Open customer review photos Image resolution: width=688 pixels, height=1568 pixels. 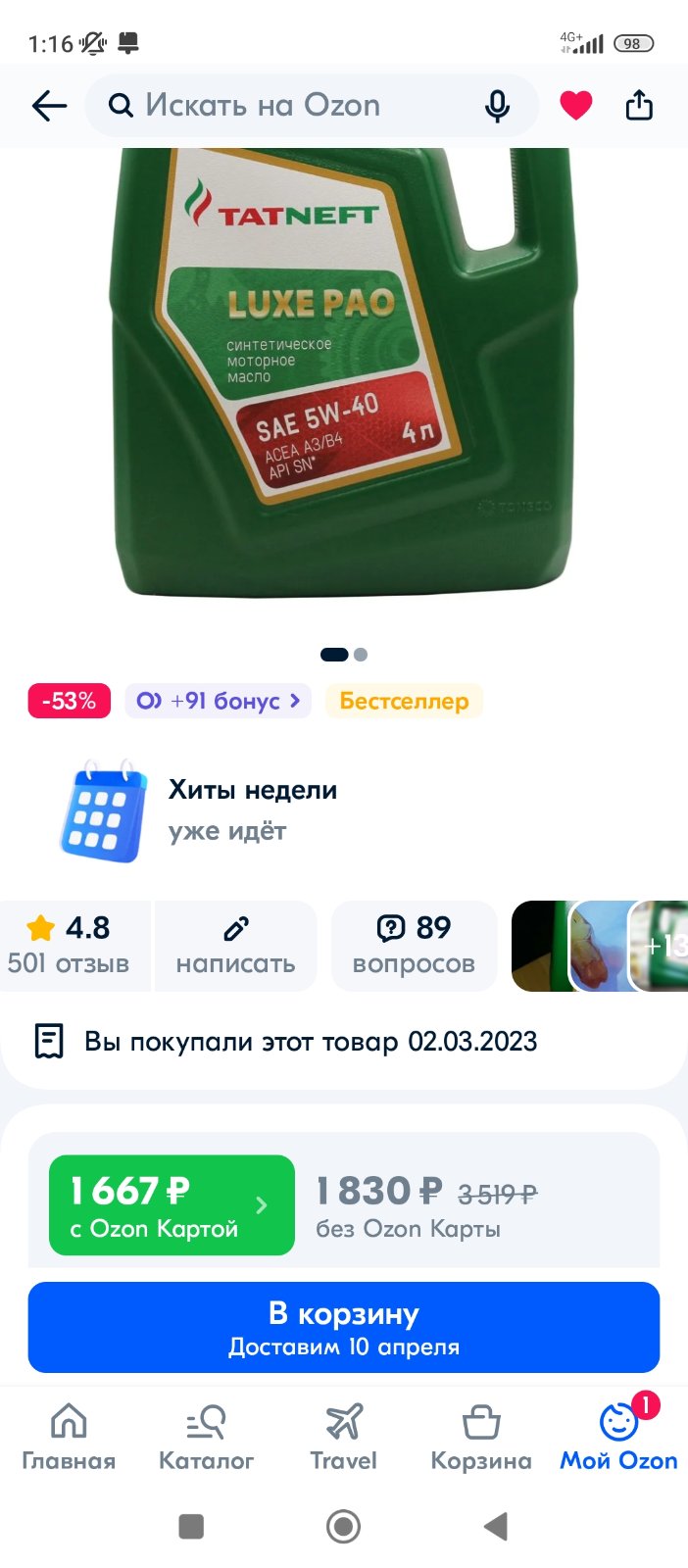tap(600, 946)
